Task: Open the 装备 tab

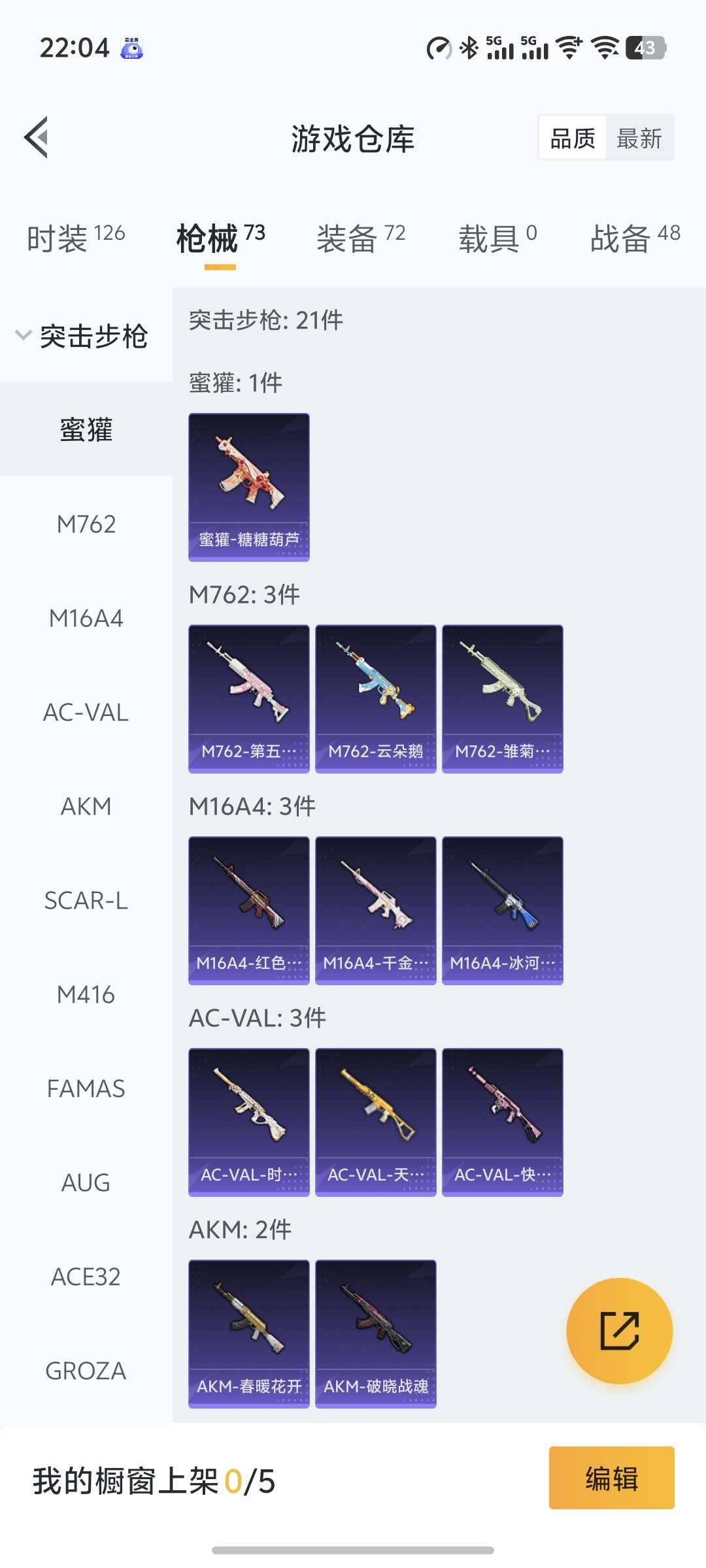Action: (361, 238)
